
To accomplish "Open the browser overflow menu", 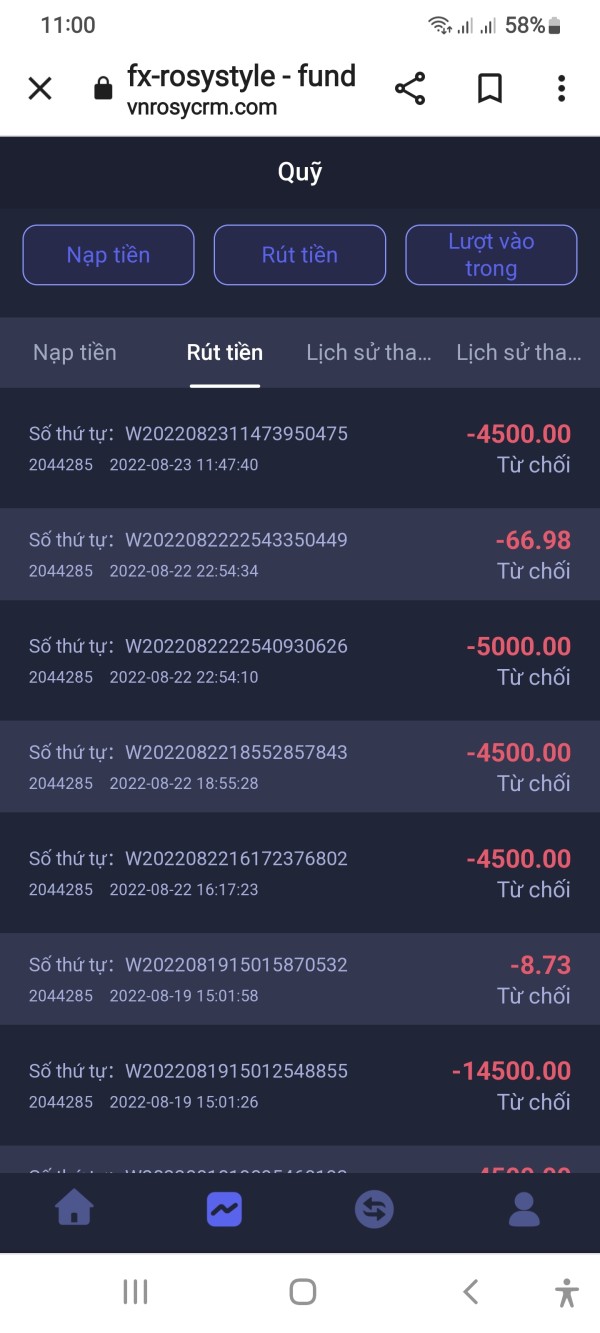I will 561,89.
